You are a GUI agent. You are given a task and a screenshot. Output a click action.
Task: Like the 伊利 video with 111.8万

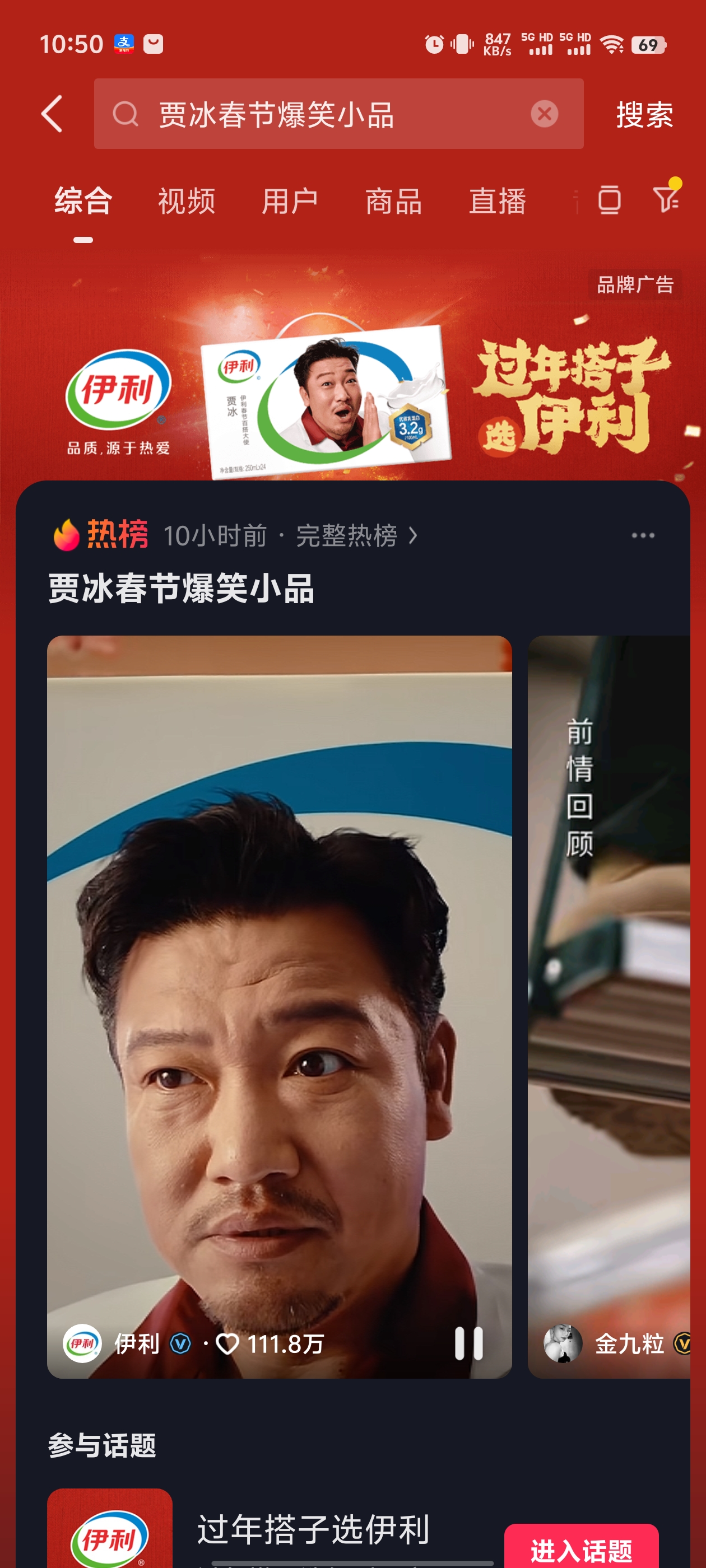228,1343
